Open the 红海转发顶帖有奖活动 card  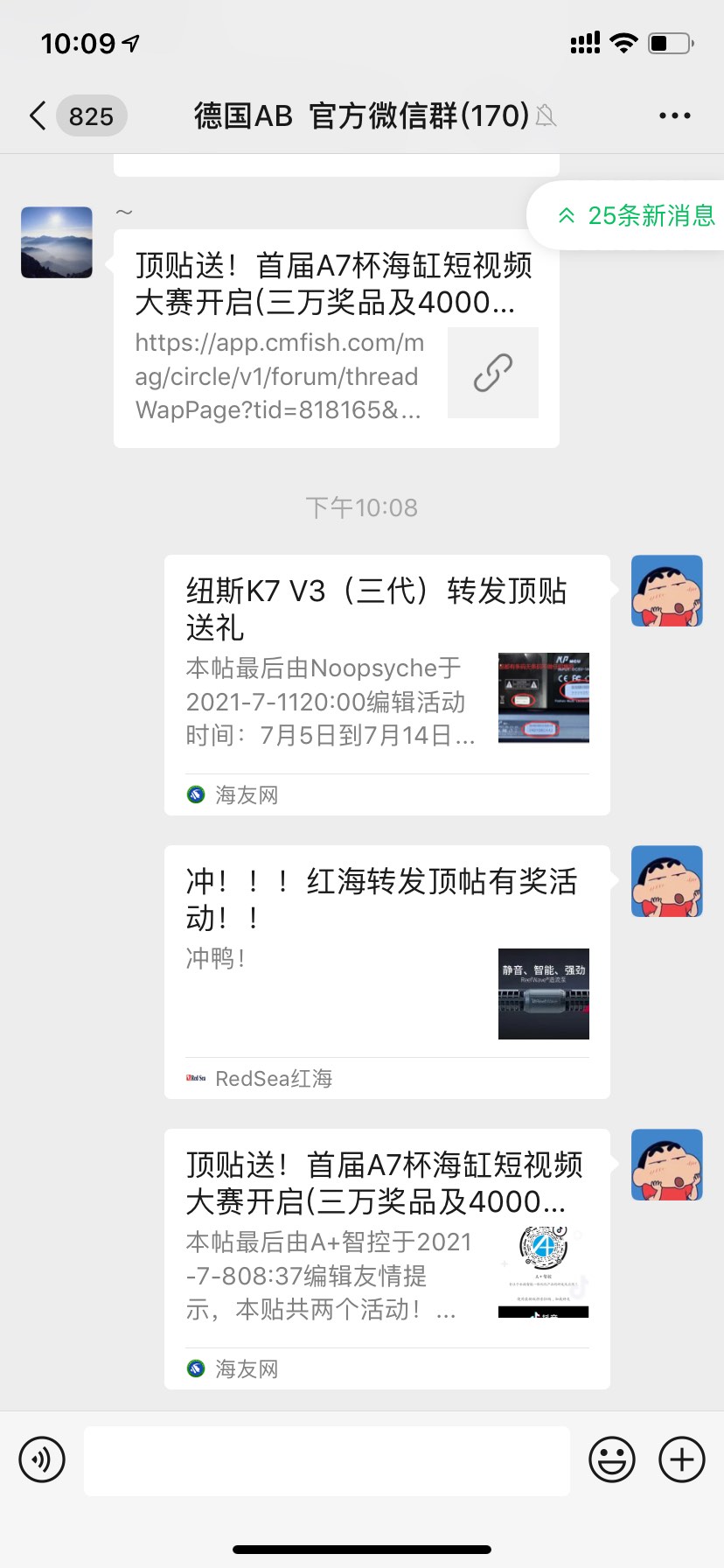386,971
